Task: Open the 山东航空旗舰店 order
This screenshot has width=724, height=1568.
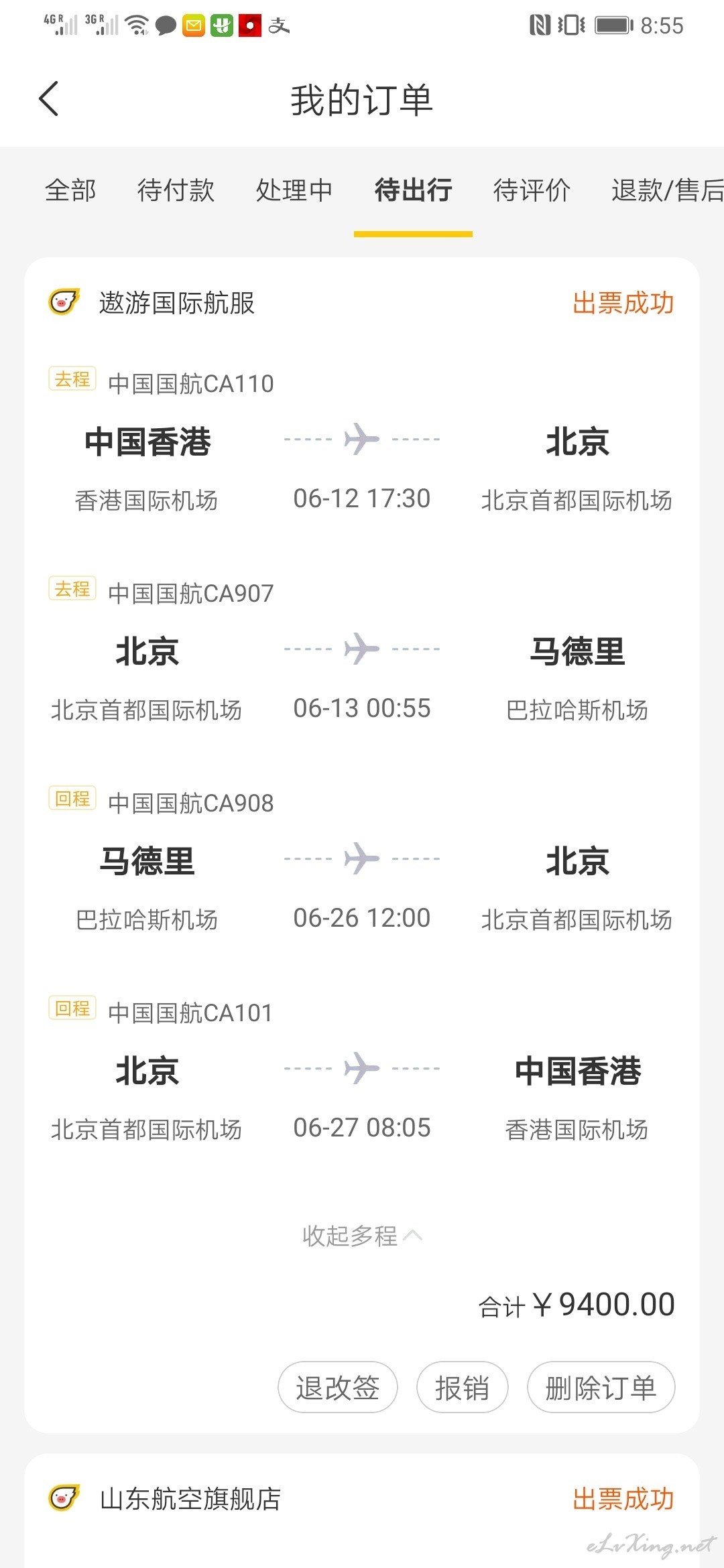Action: tap(362, 1510)
